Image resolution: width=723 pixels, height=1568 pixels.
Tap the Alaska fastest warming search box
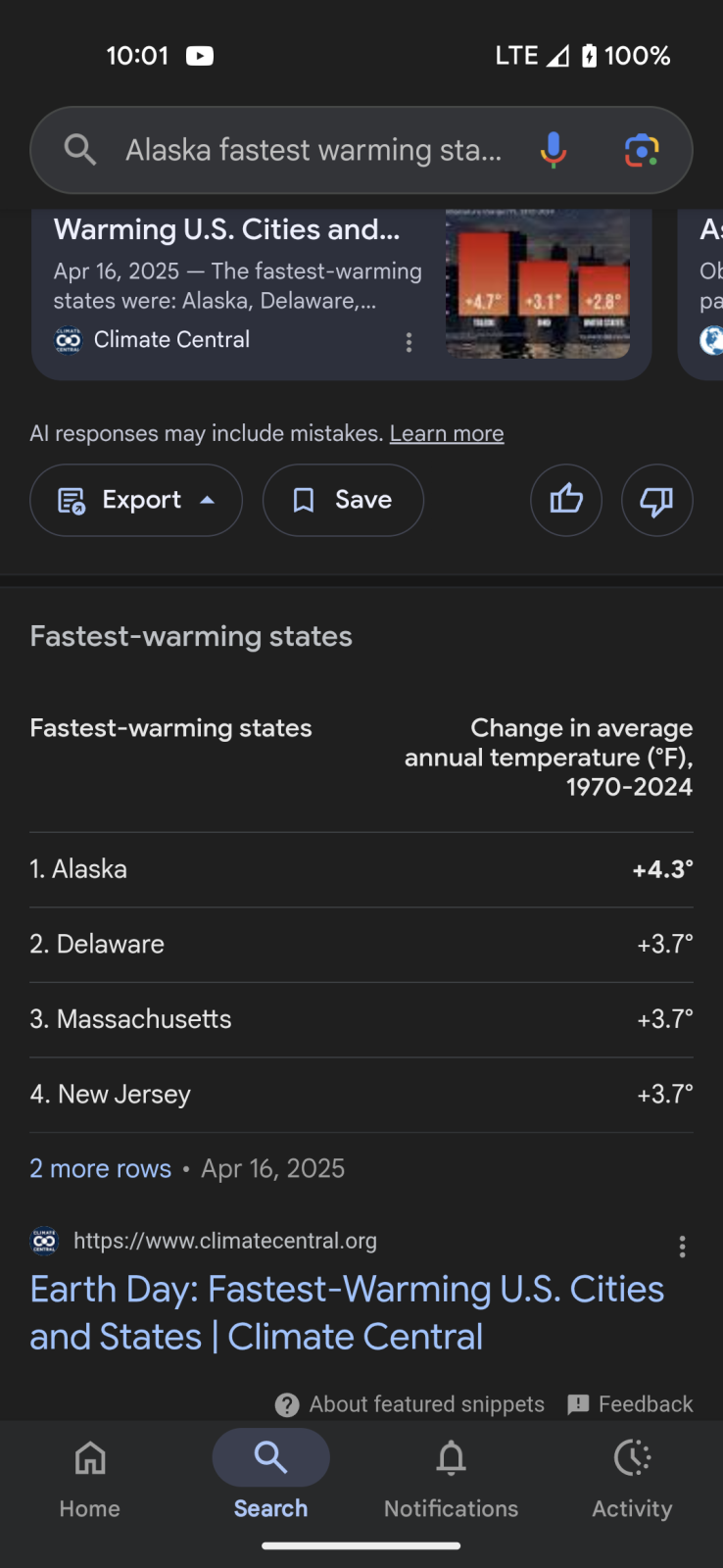313,150
